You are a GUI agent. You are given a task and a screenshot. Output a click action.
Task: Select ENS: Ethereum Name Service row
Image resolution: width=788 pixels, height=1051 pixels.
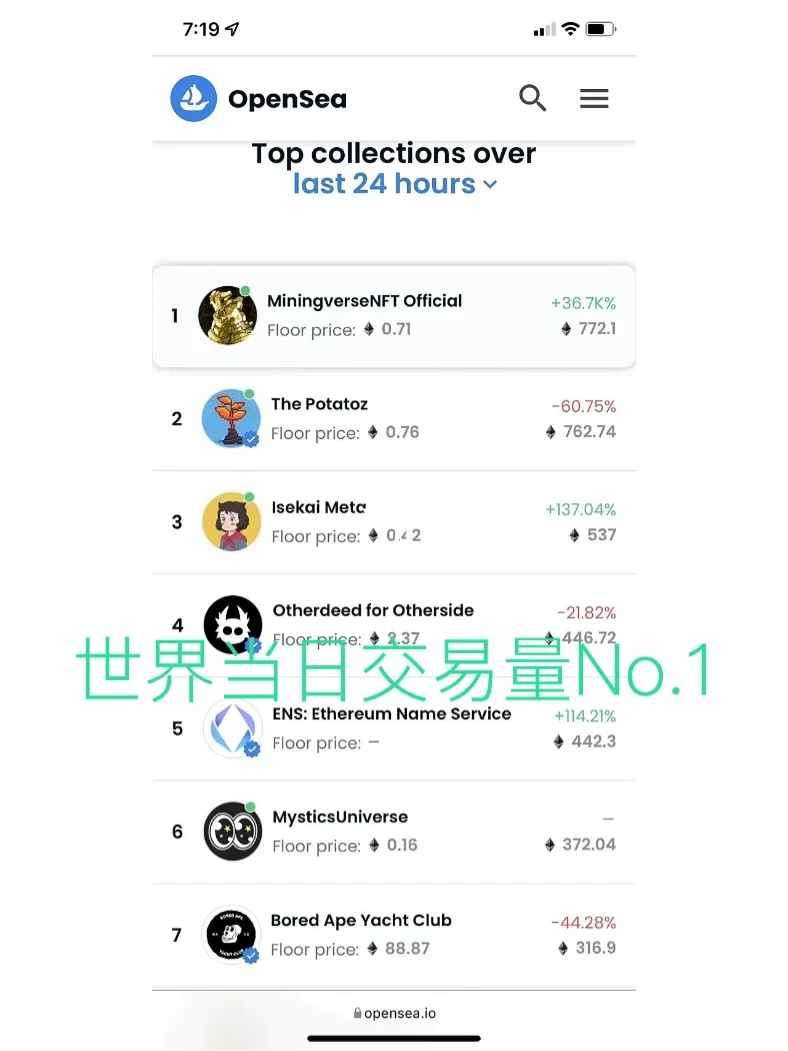click(391, 714)
